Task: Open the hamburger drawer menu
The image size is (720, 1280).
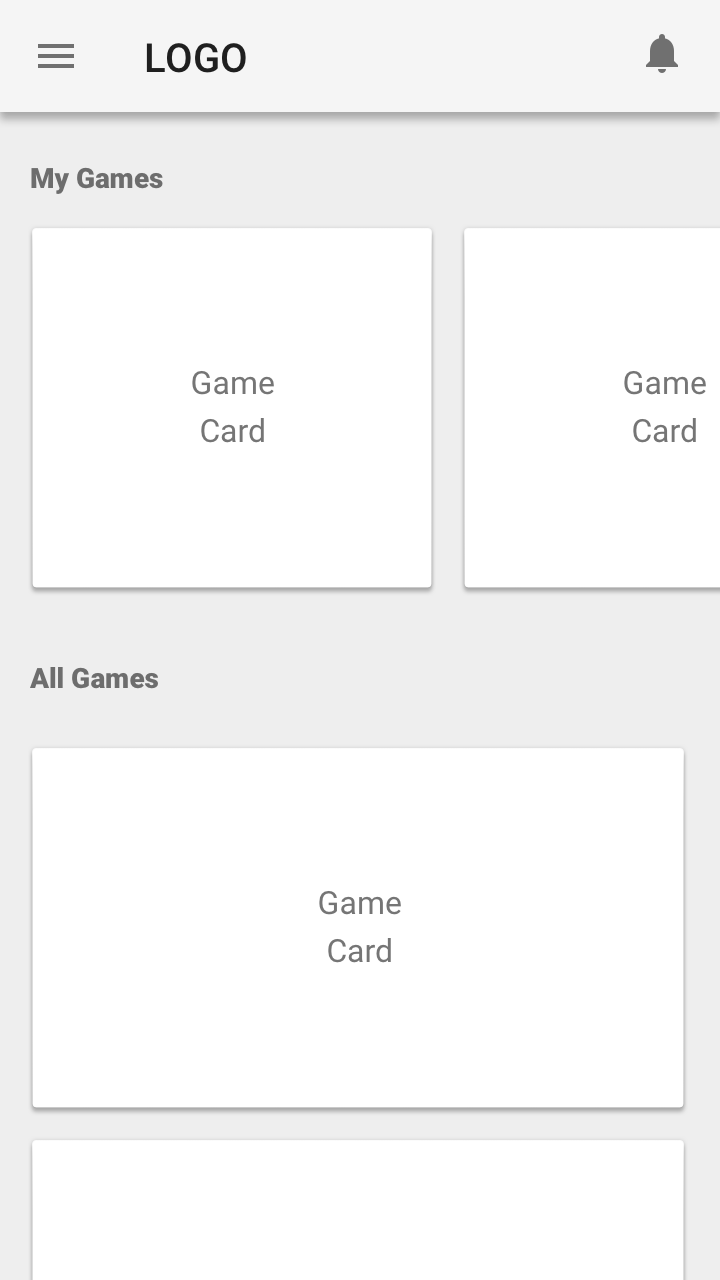Action: [x=56, y=57]
